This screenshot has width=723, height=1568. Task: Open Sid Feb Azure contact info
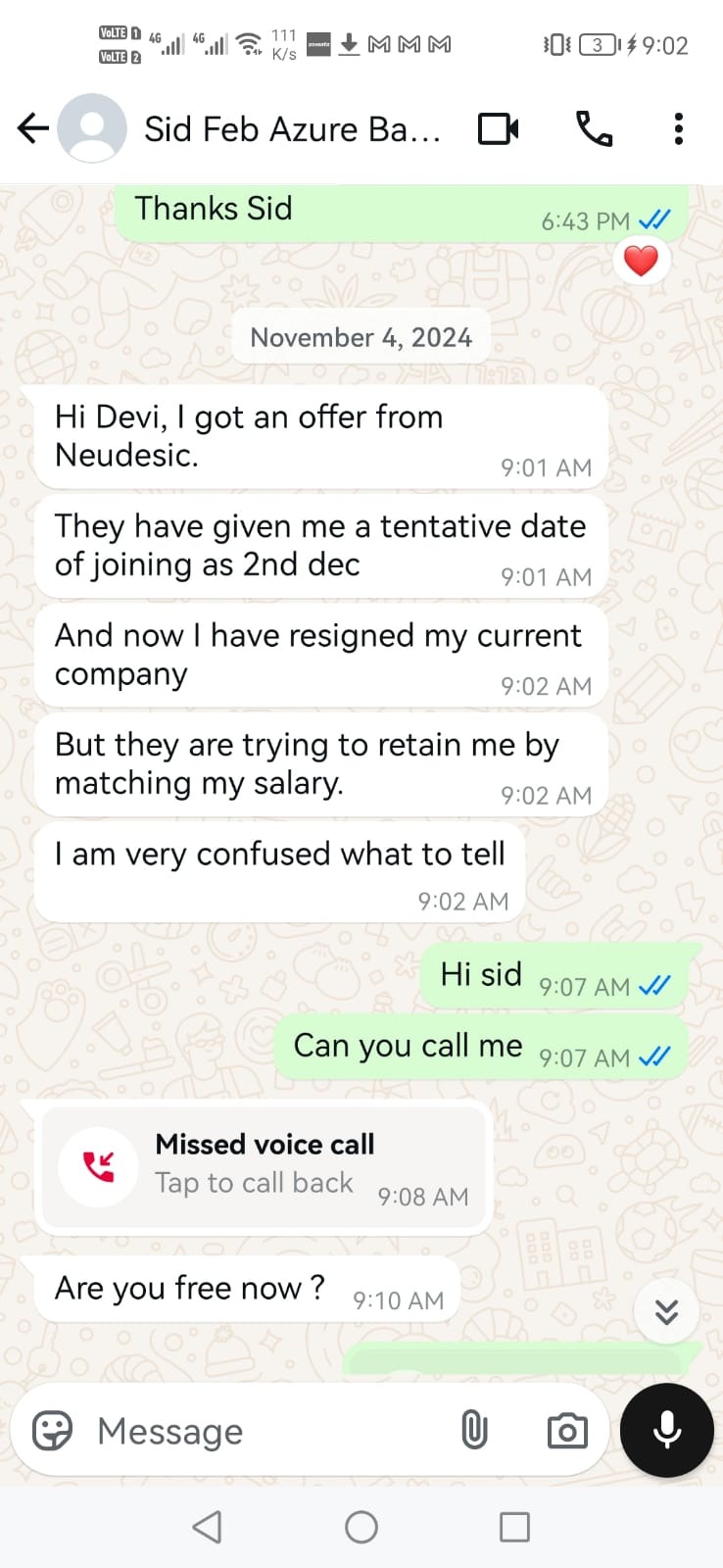(292, 129)
